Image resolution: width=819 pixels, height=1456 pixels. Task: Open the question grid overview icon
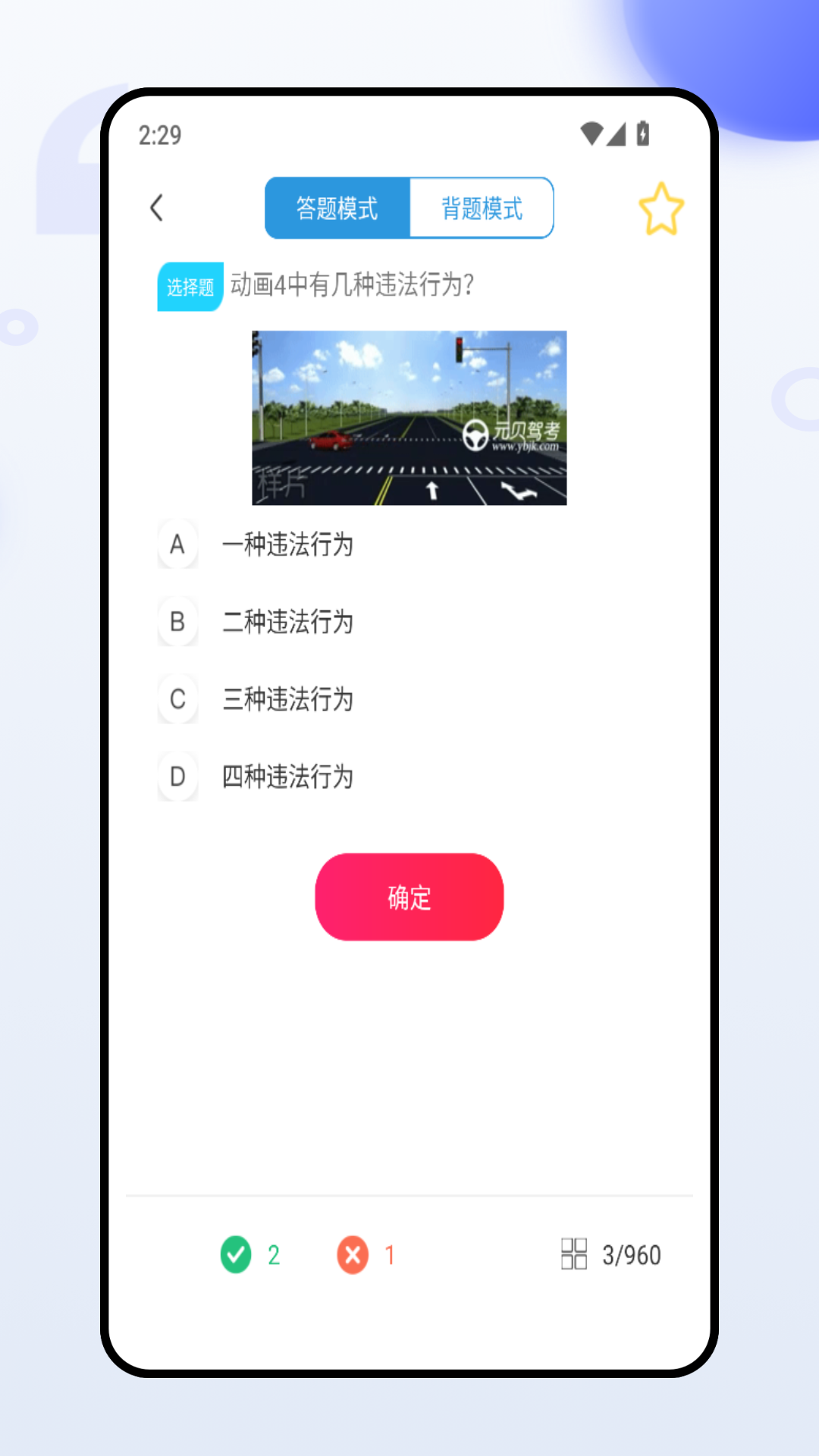click(x=574, y=1255)
